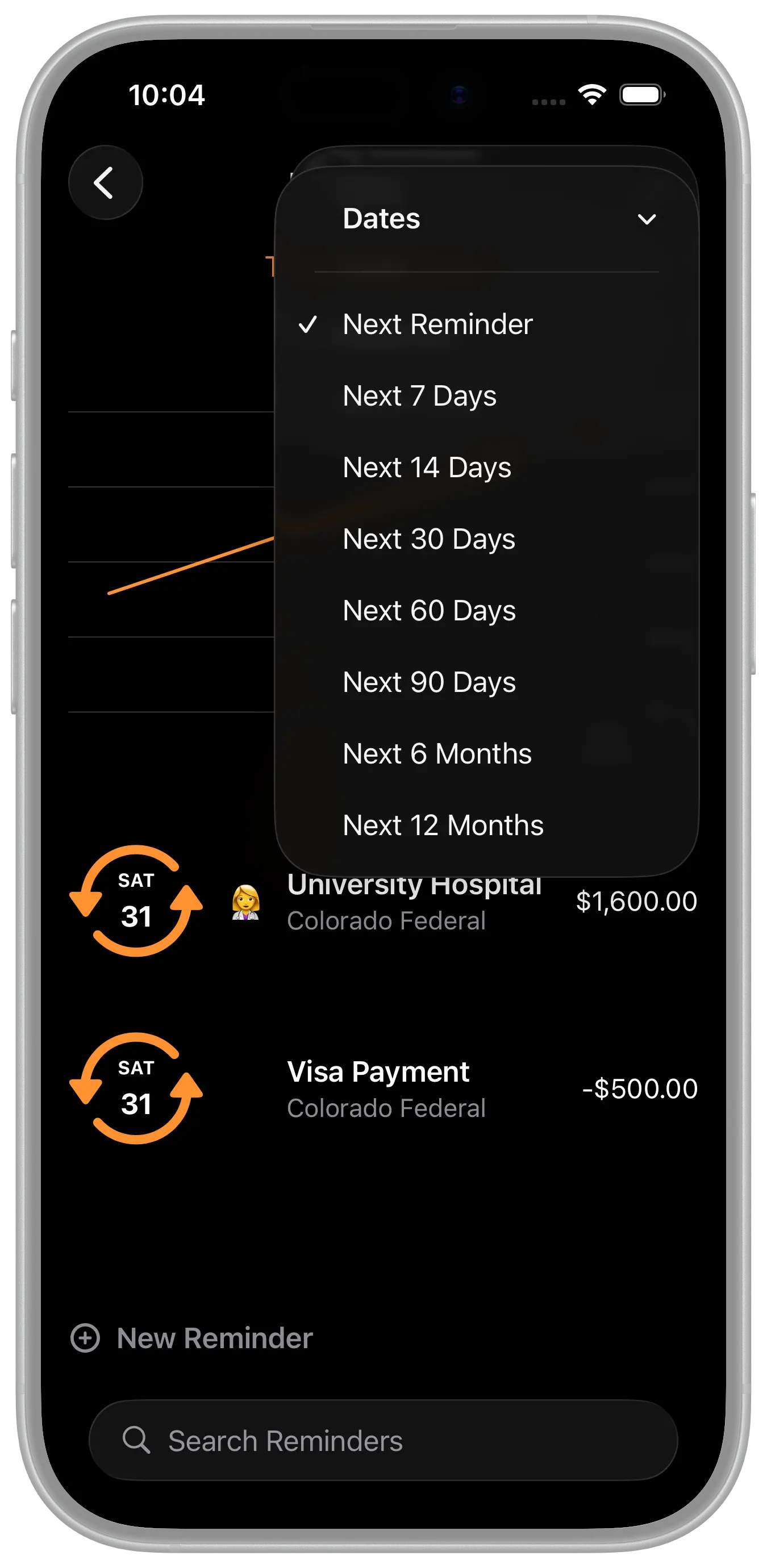Viewport: 767px width, 1568px height.
Task: Choose the Next 60 Days option
Action: [428, 611]
